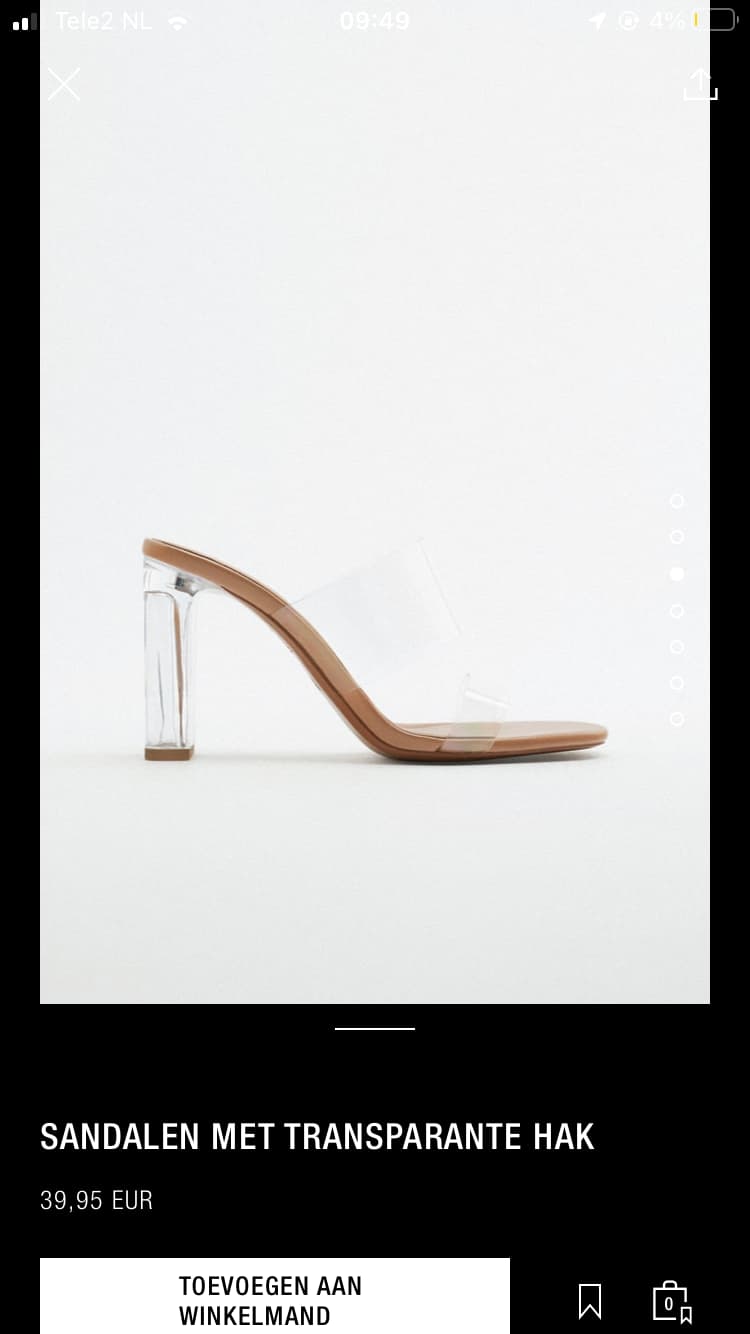The height and width of the screenshot is (1334, 750).
Task: Share this sandal product
Action: 700,84
